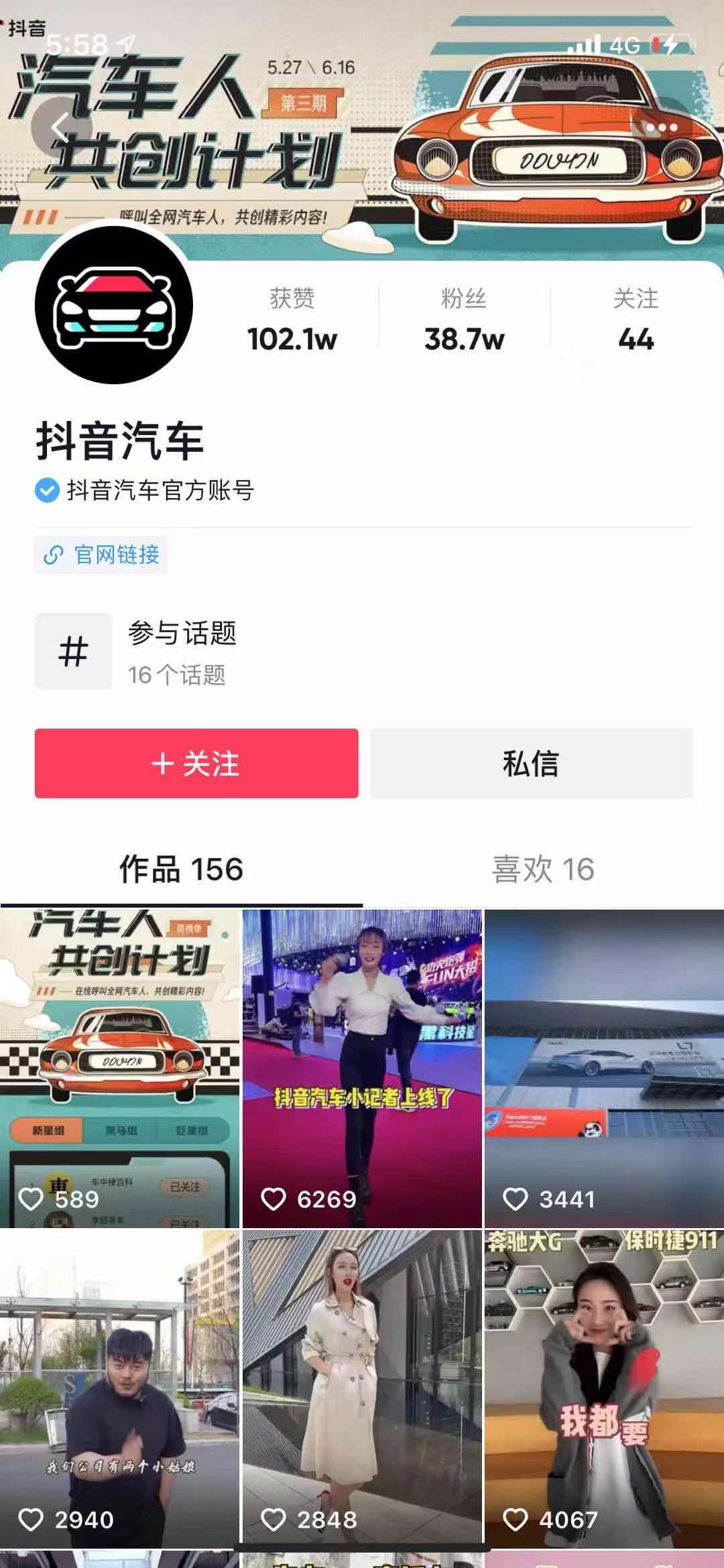Tap the link icon beside 官网链接

[x=52, y=555]
